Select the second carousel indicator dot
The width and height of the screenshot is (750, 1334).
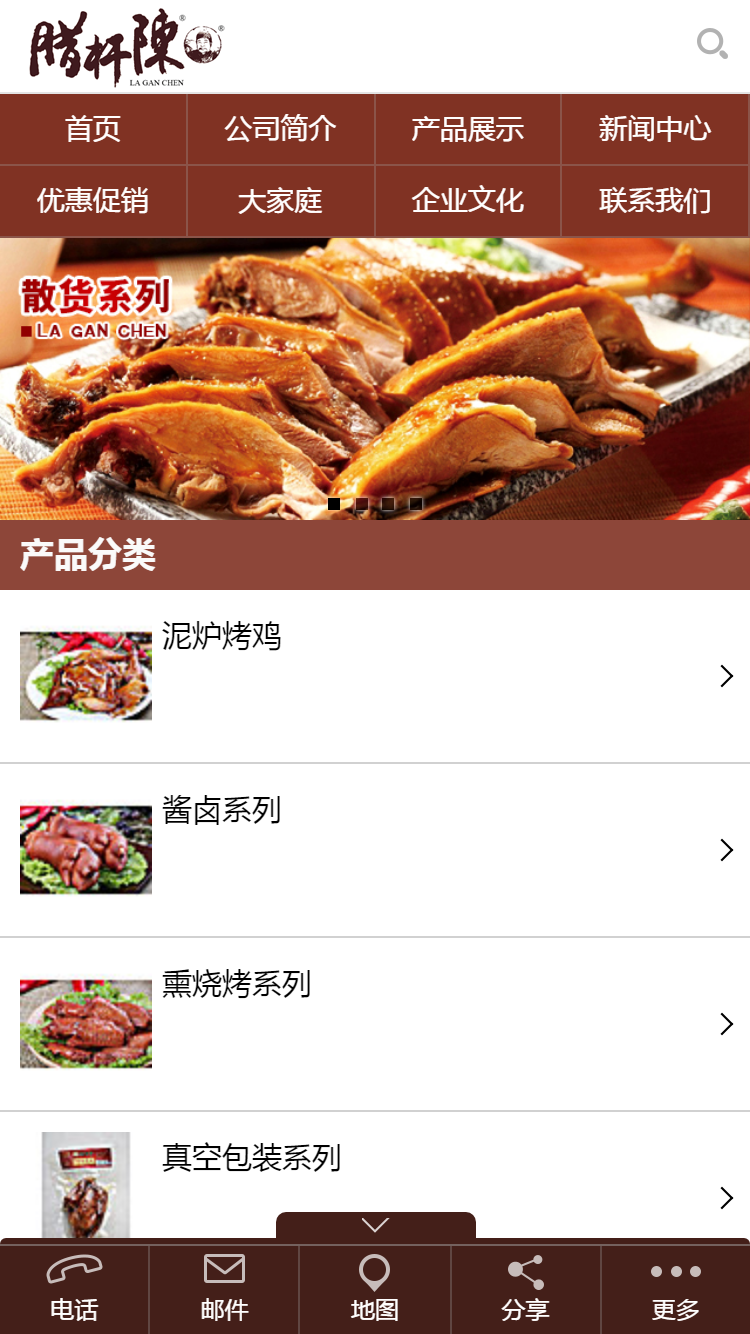tap(361, 504)
